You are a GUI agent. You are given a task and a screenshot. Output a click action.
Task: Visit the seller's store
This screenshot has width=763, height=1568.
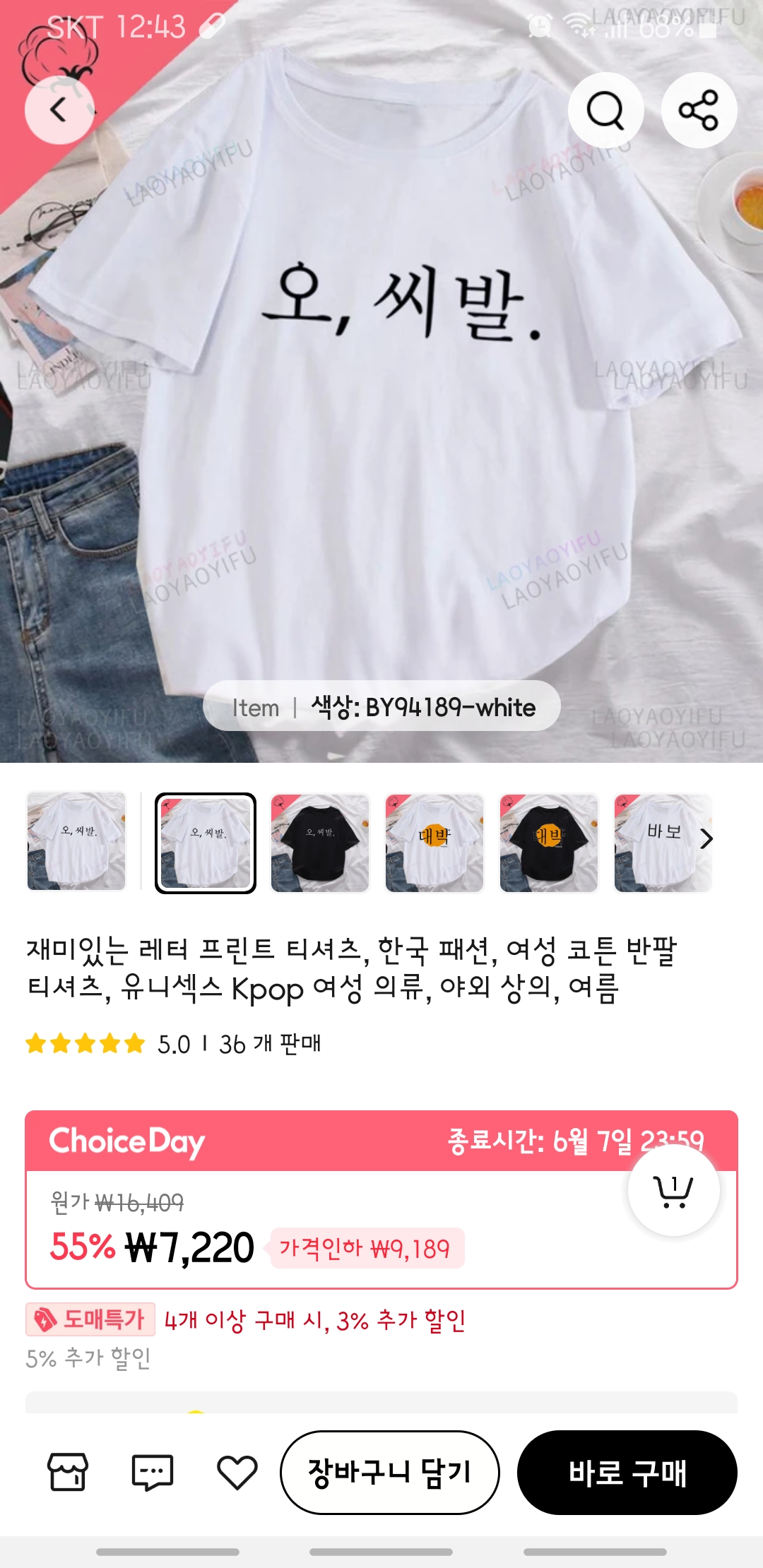tap(68, 1472)
